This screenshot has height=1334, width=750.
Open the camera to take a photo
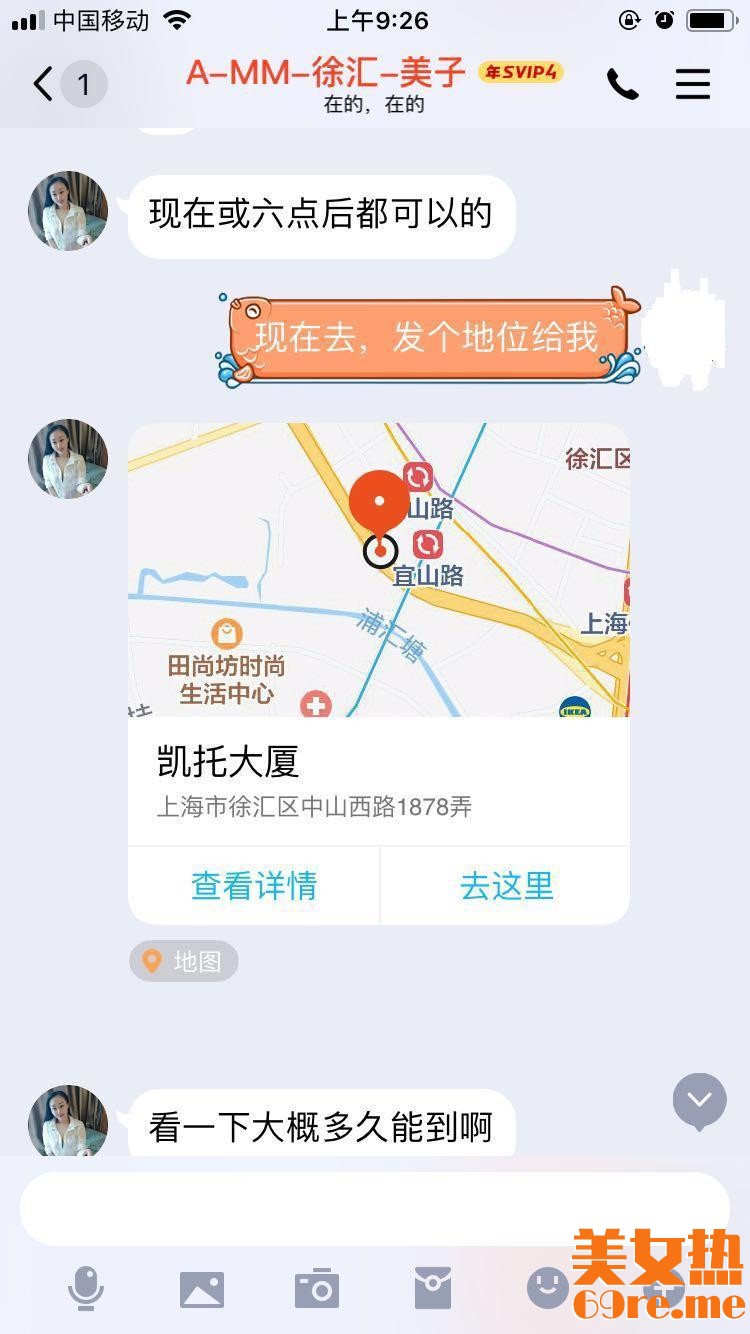point(317,1288)
